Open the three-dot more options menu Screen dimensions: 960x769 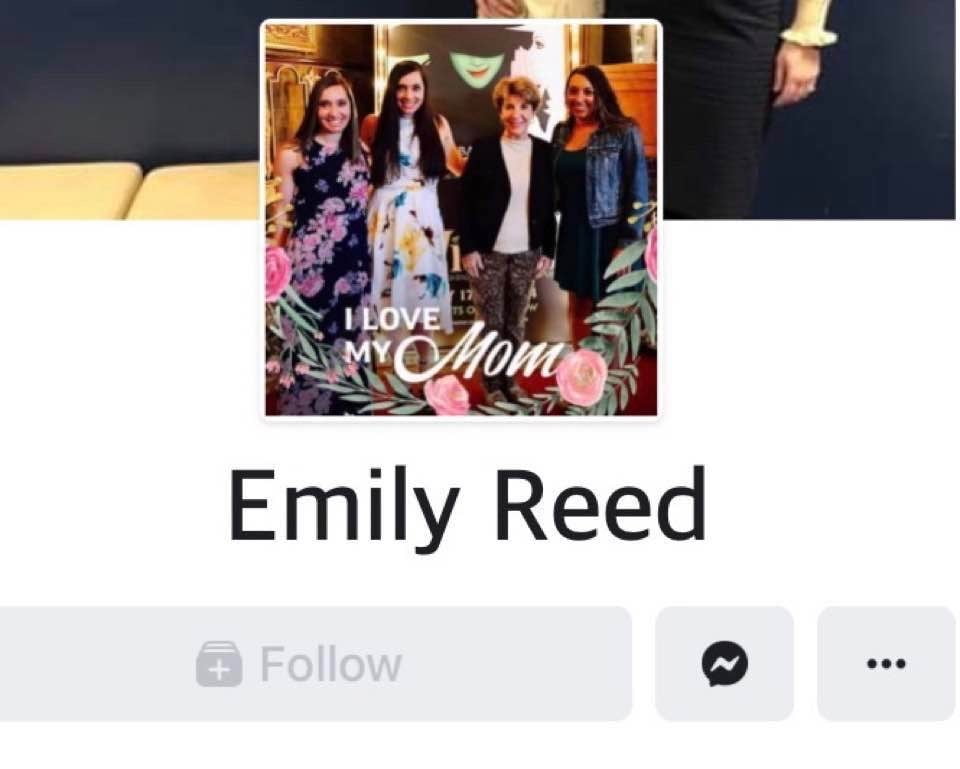click(886, 664)
